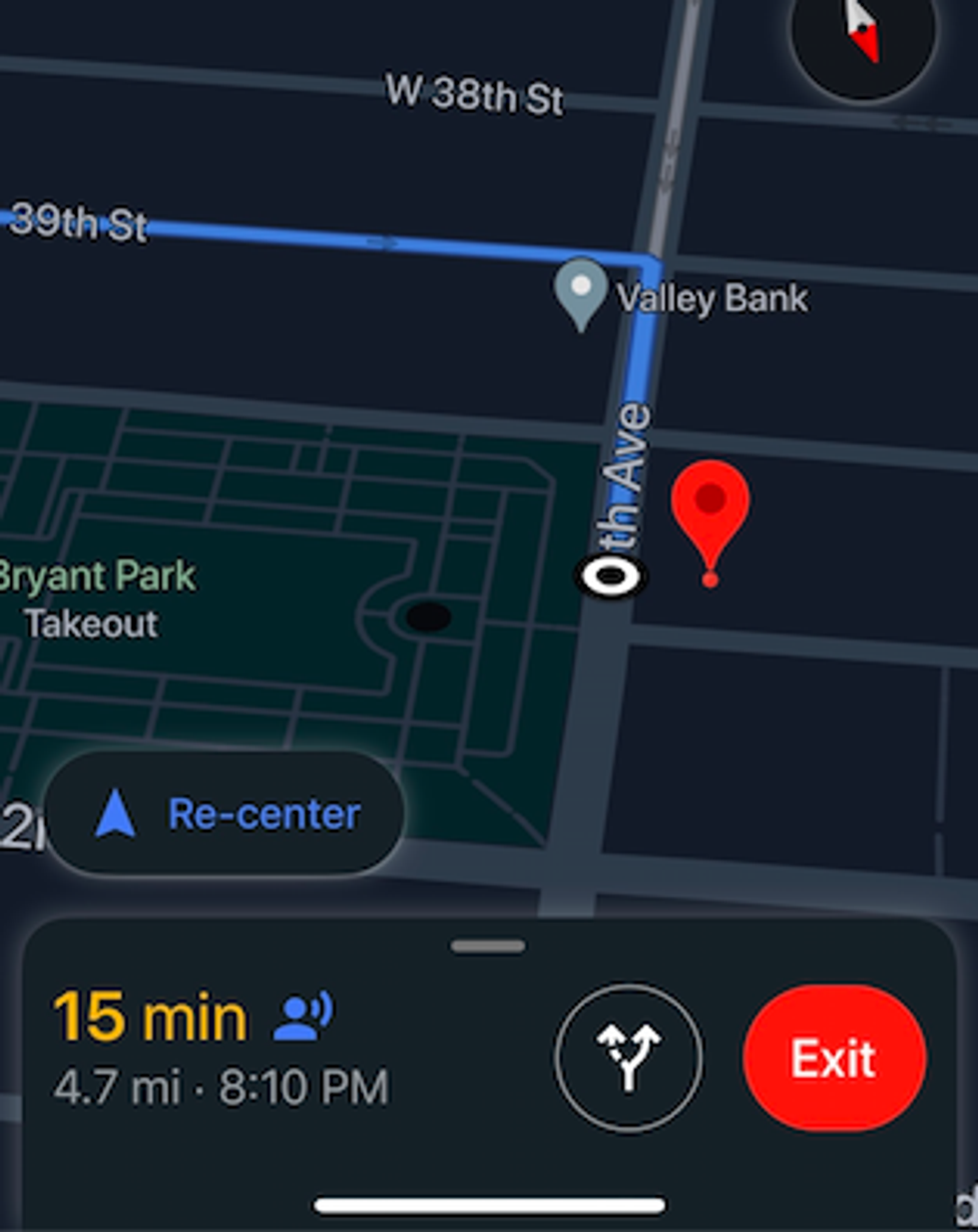The image size is (978, 1232).
Task: Tap the yellow 15 min ETA text
Action: point(150,1013)
